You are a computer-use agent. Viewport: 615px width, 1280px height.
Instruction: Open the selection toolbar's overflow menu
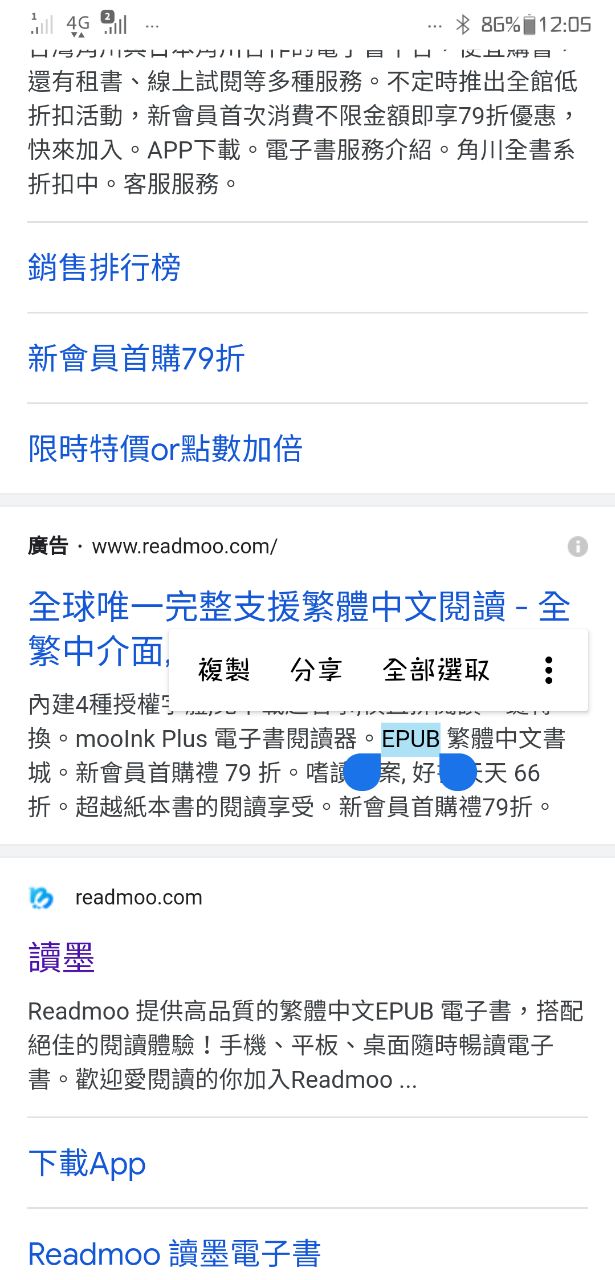click(x=548, y=670)
